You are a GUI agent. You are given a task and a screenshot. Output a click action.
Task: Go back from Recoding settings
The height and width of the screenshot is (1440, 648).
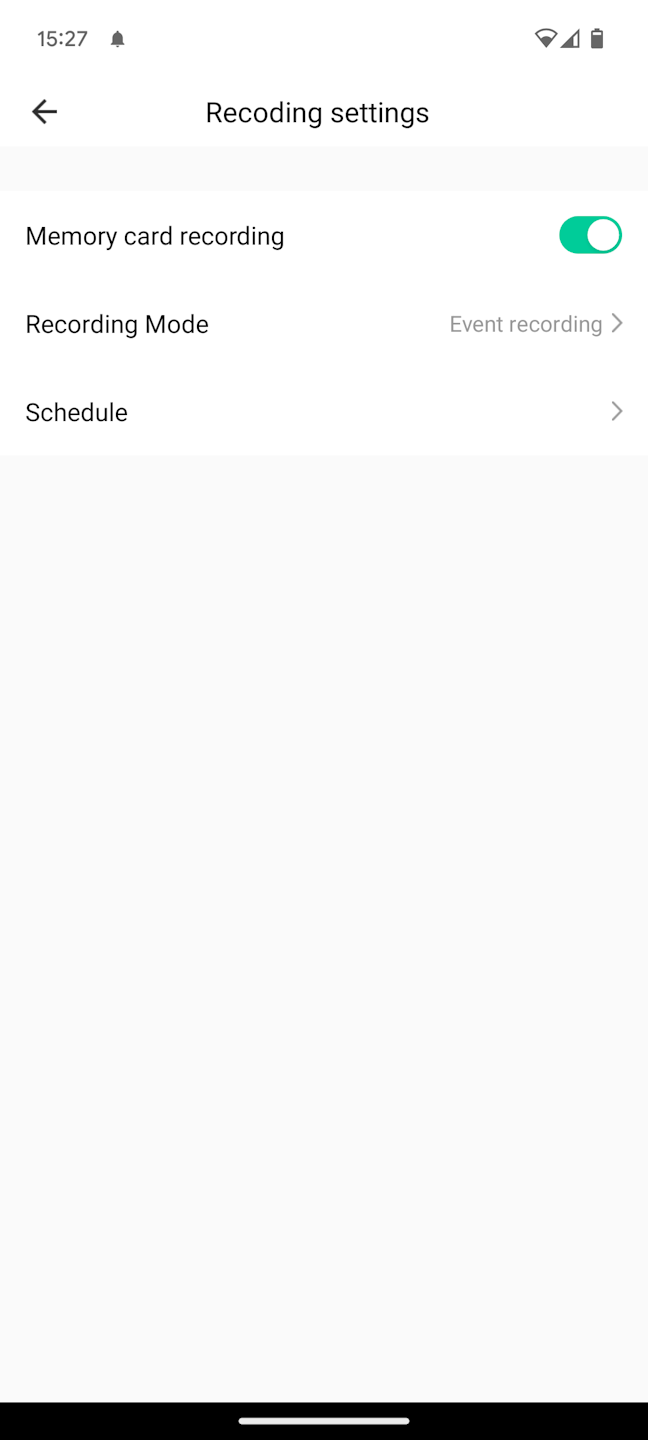pos(44,112)
